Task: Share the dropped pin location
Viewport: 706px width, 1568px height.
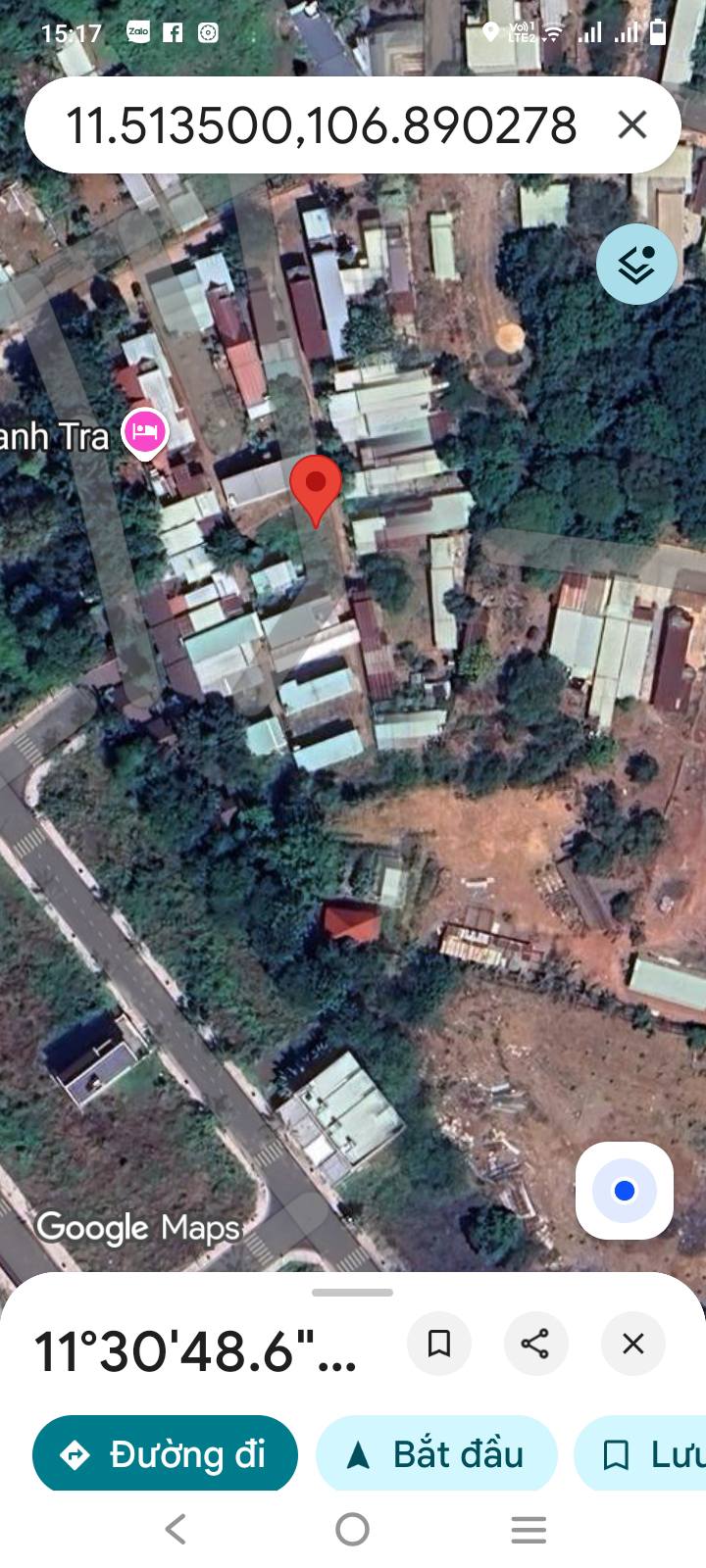Action: [535, 1343]
